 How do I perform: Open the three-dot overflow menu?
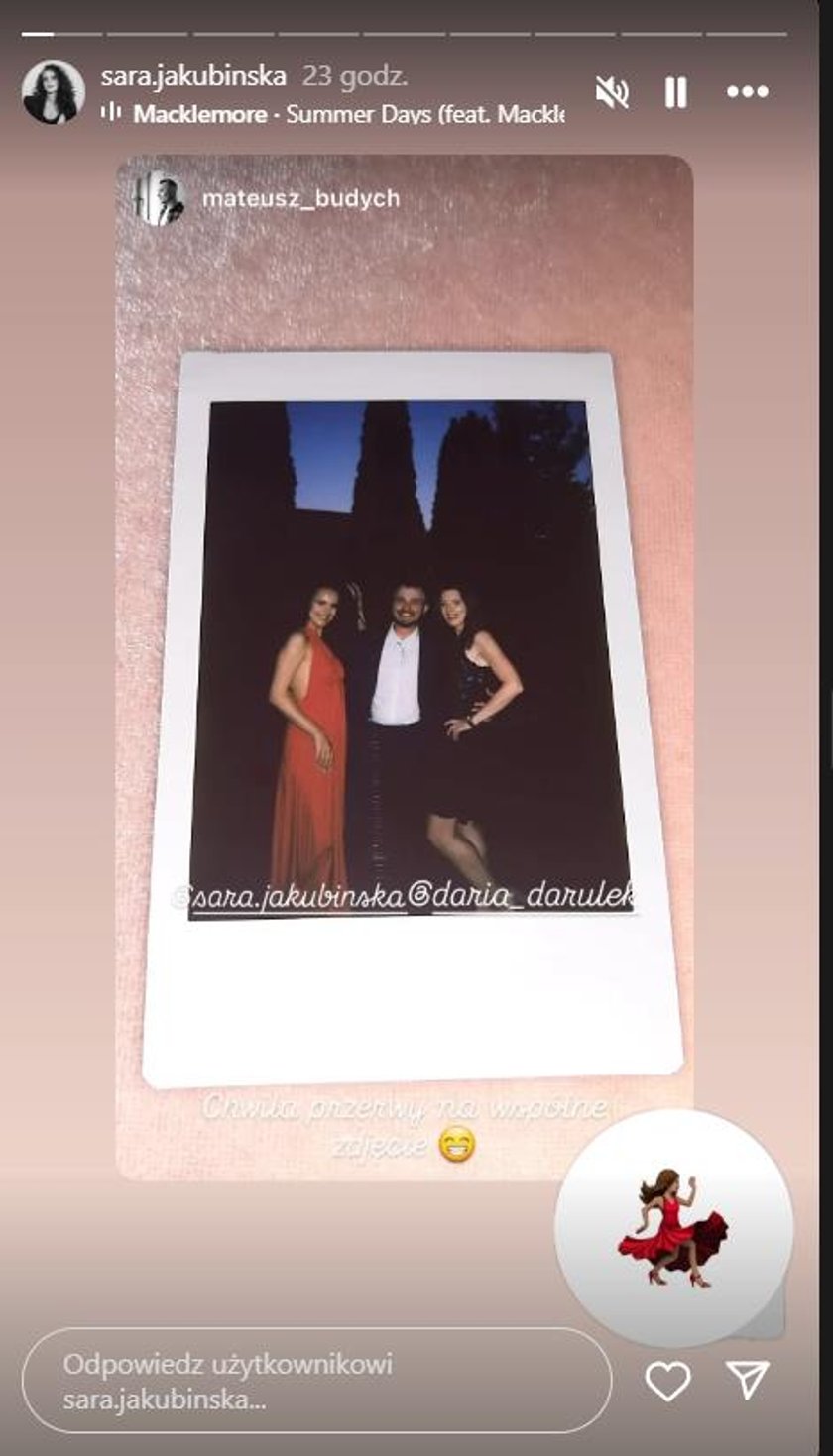pos(747,92)
